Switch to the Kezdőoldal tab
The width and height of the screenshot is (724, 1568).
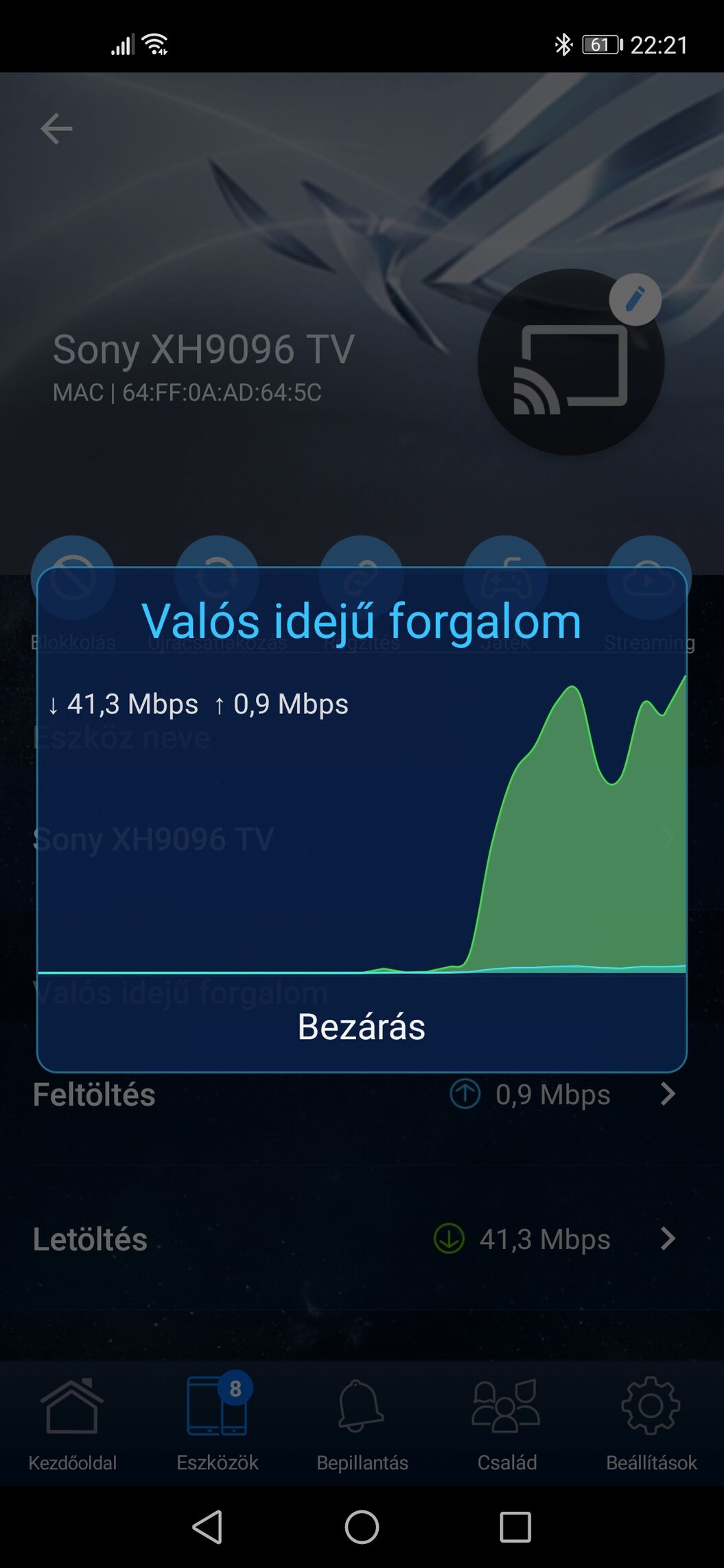[72, 1423]
